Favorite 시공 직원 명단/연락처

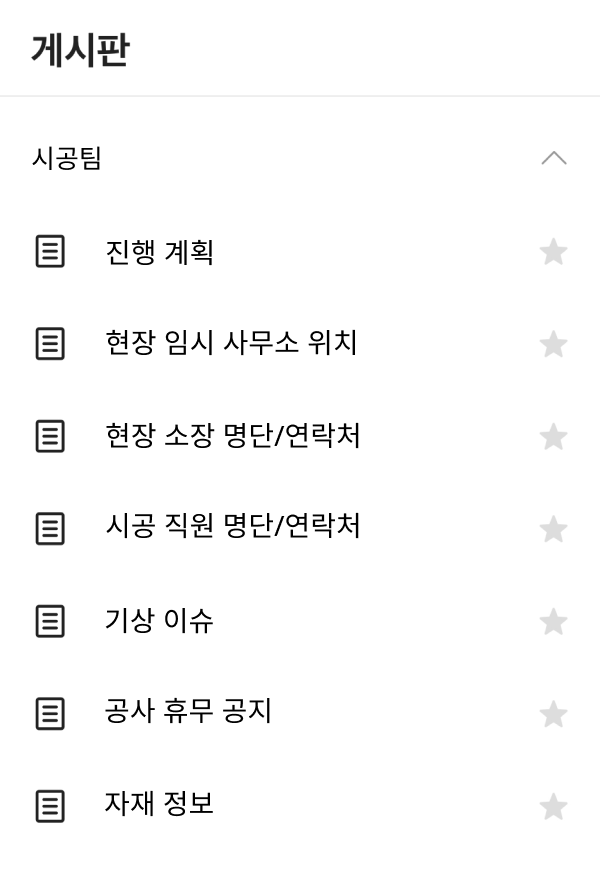(x=553, y=528)
